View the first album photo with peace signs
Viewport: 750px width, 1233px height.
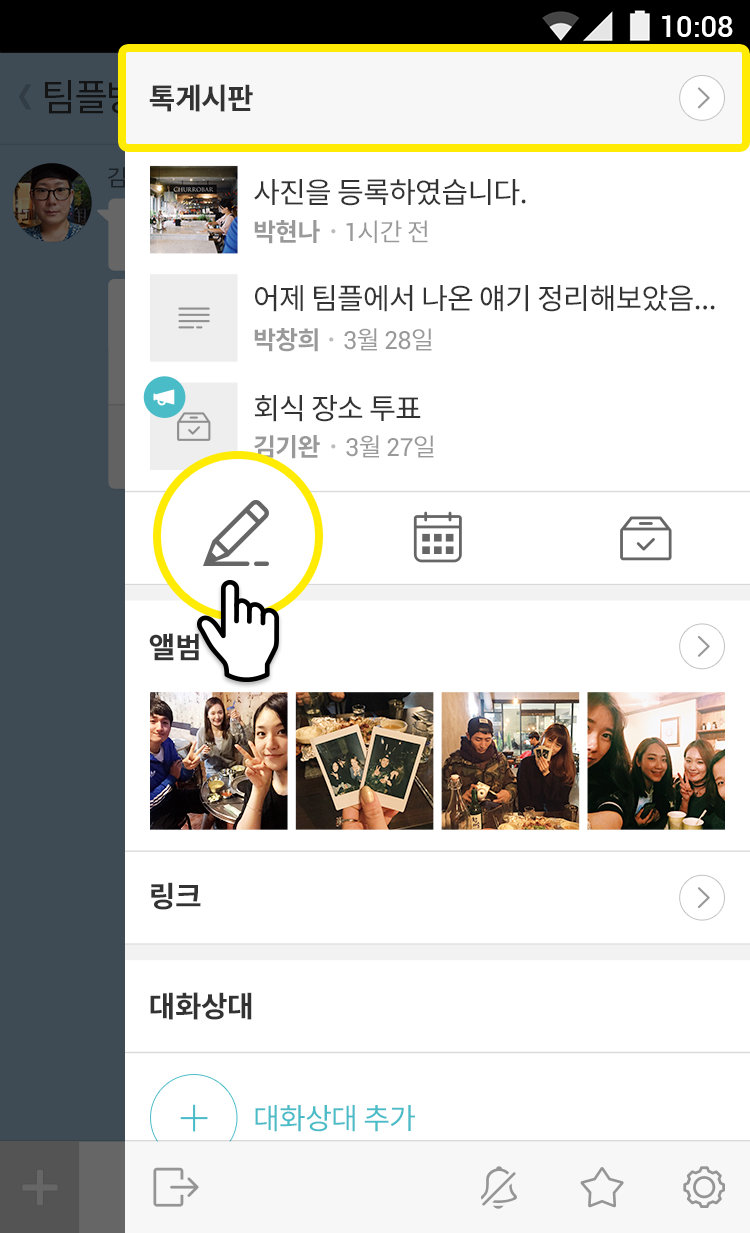coord(218,760)
